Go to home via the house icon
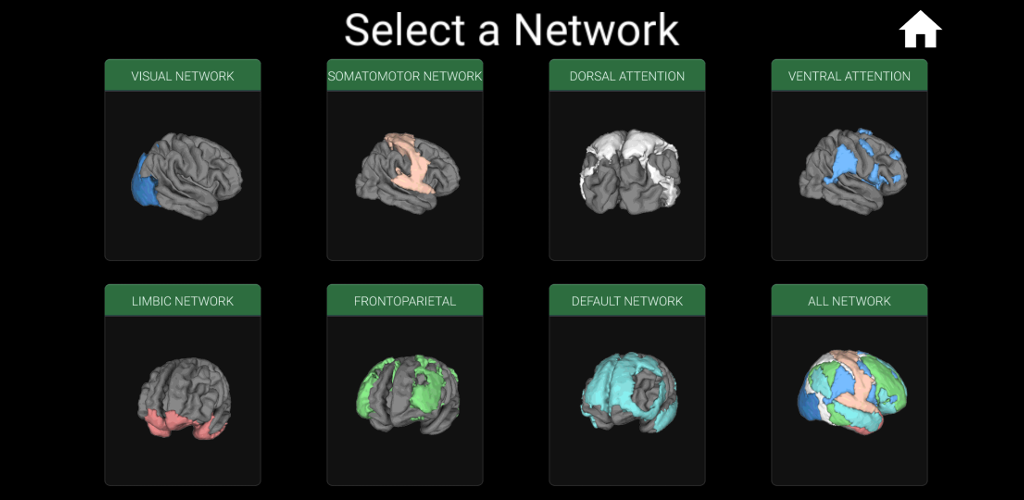This screenshot has width=1024, height=500. 920,30
